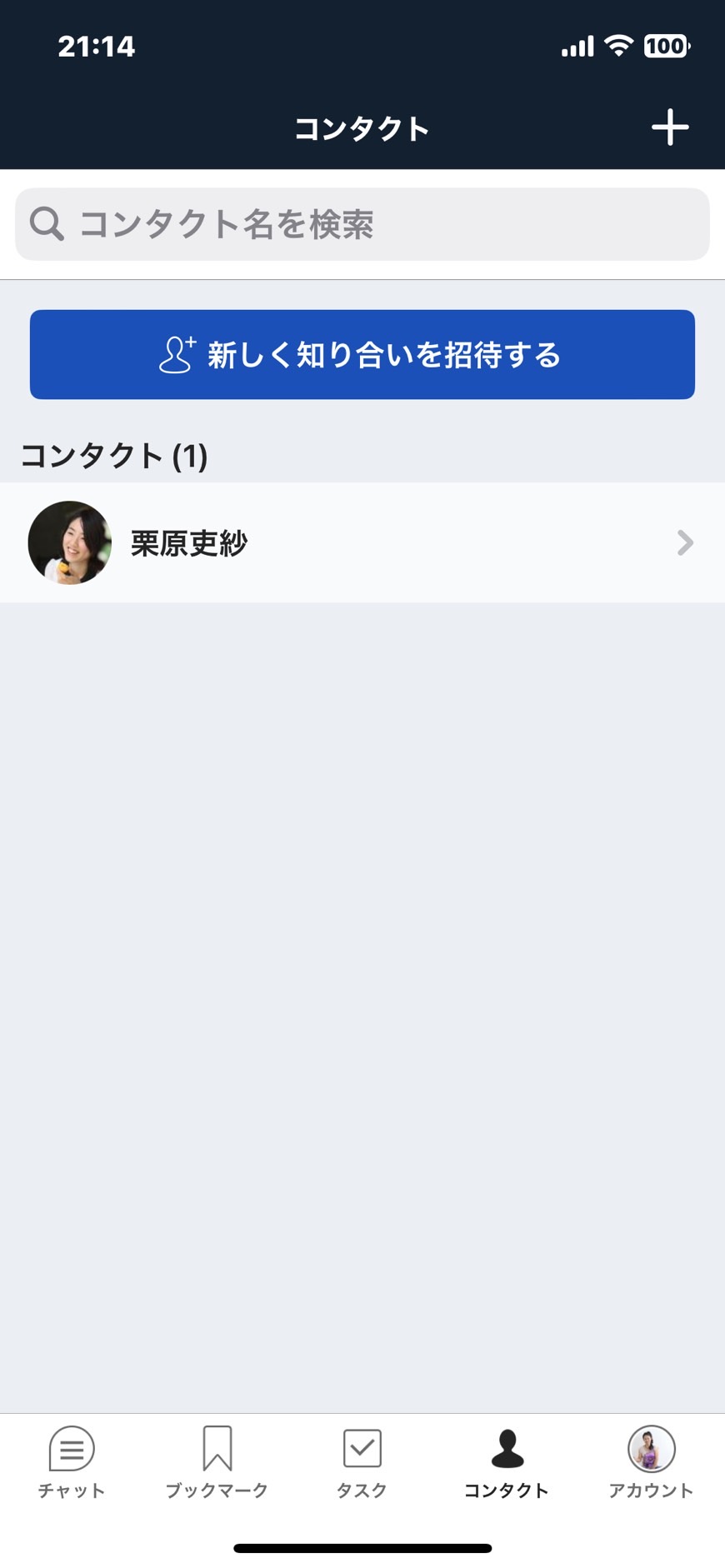
Task: Tap the plus icon to add contact
Action: click(670, 127)
